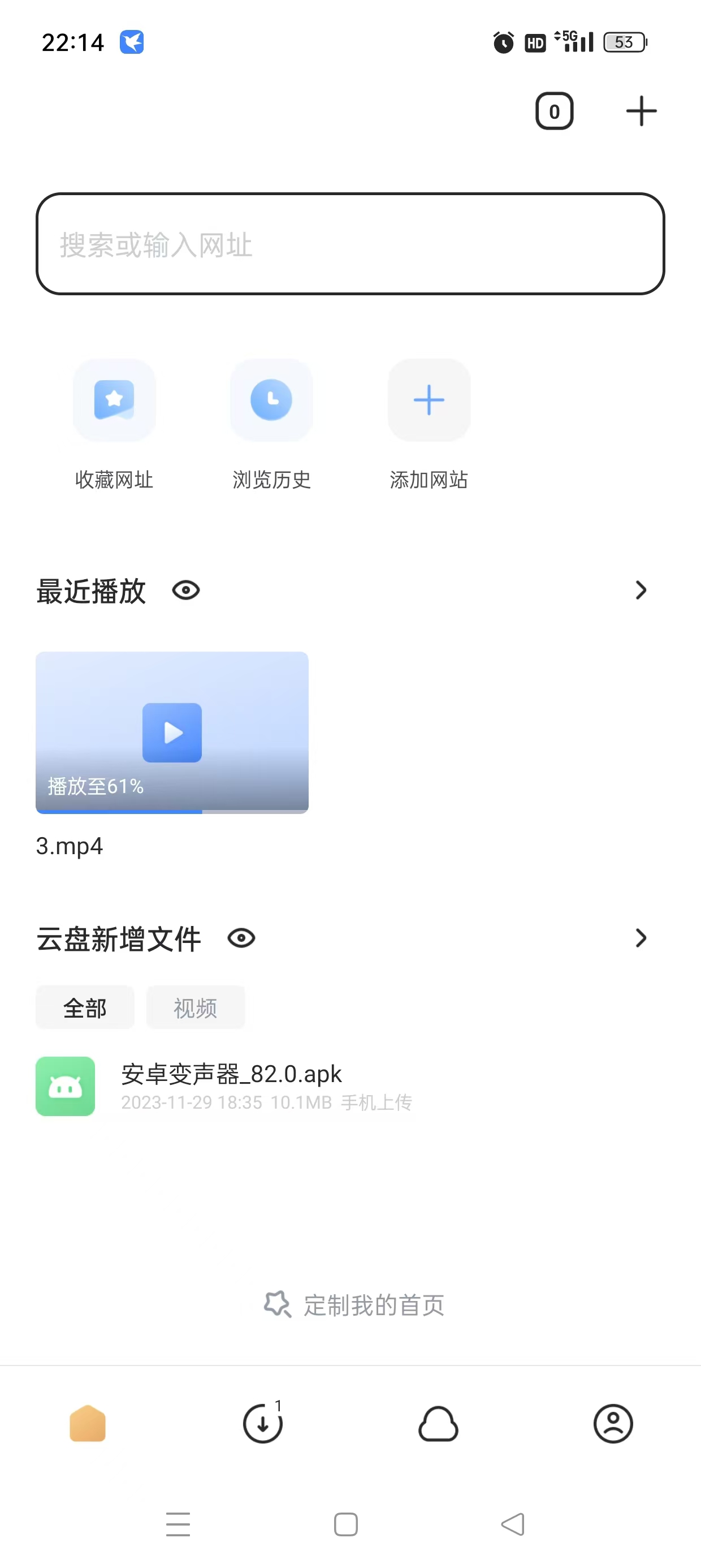Screen dimensions: 701x1568
Task: Tap 添加网站 to add a site
Action: pyautogui.click(x=429, y=400)
